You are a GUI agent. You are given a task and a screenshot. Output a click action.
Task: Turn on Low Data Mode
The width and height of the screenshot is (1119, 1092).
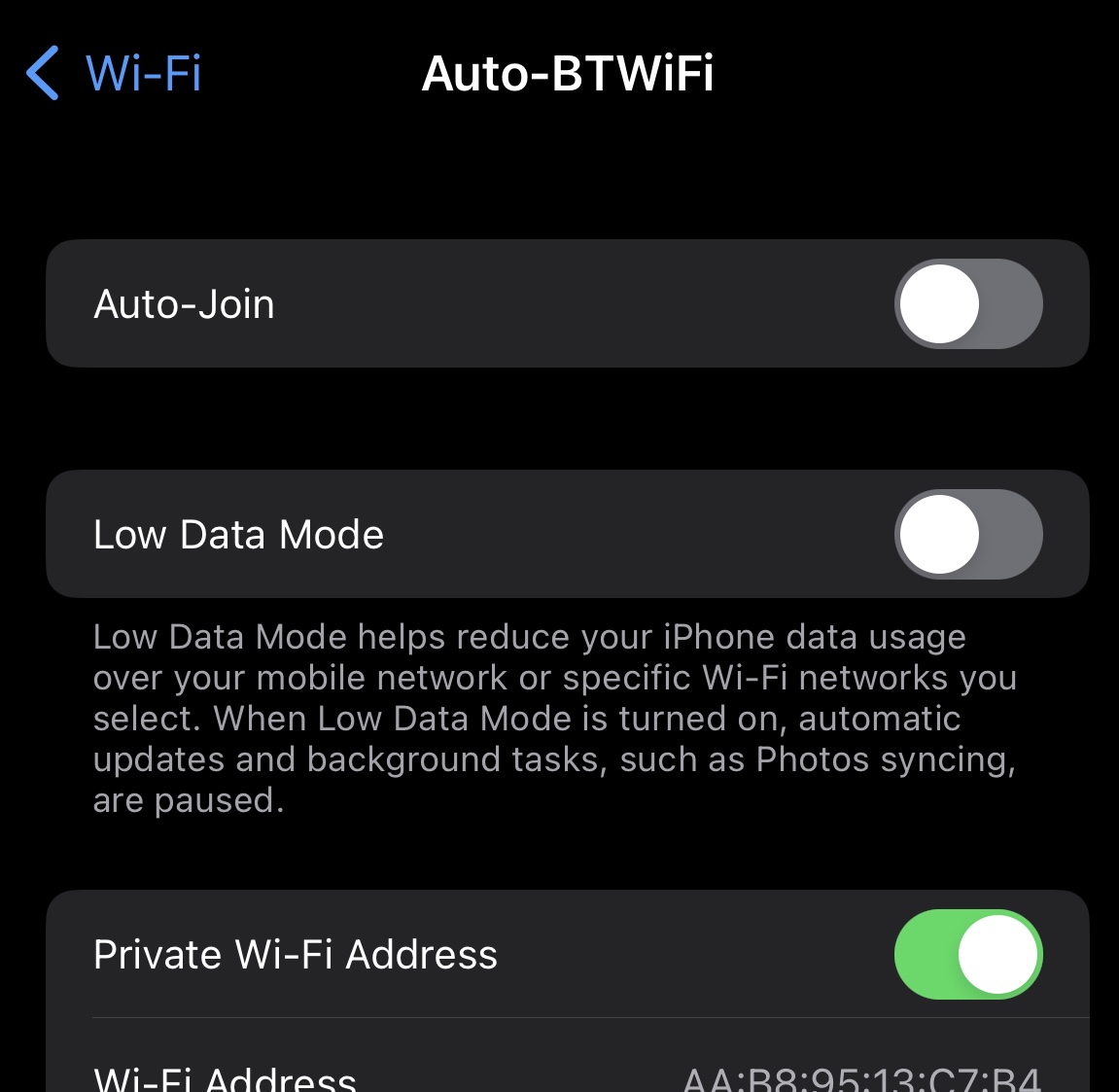[967, 535]
